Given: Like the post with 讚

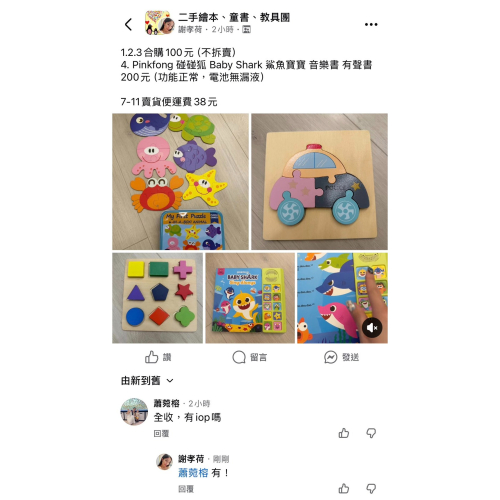Looking at the screenshot, I should (x=158, y=357).
